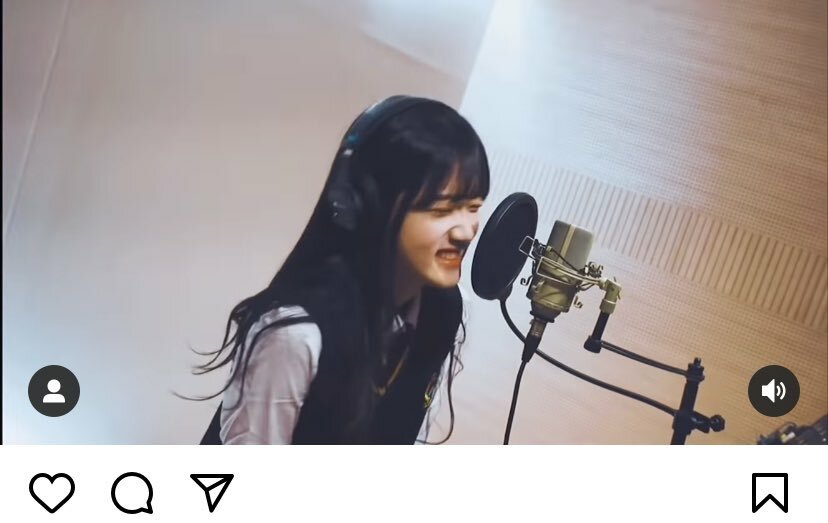Save this post with the bookmark icon

(x=769, y=493)
